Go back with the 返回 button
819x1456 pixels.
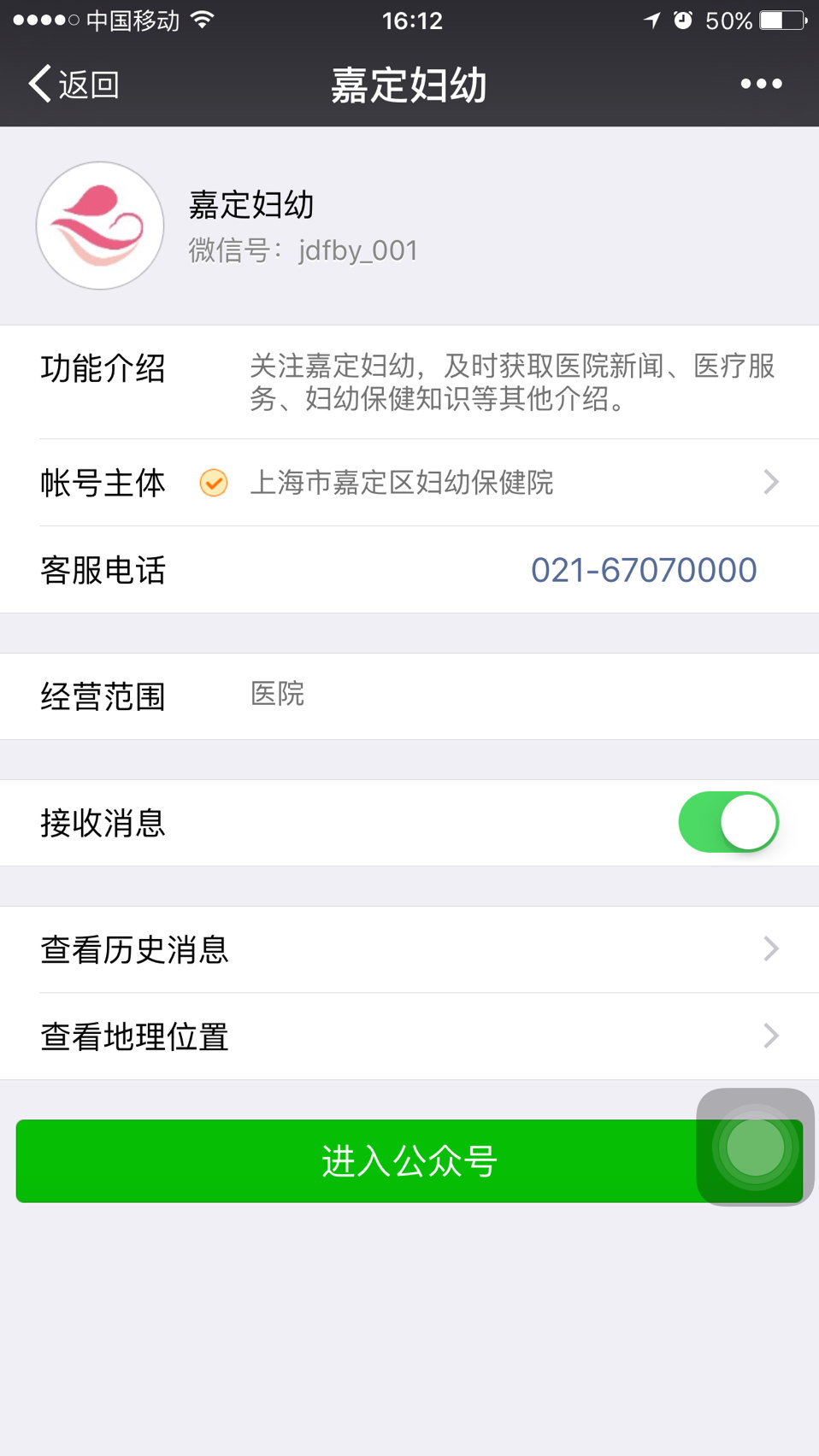tap(74, 85)
